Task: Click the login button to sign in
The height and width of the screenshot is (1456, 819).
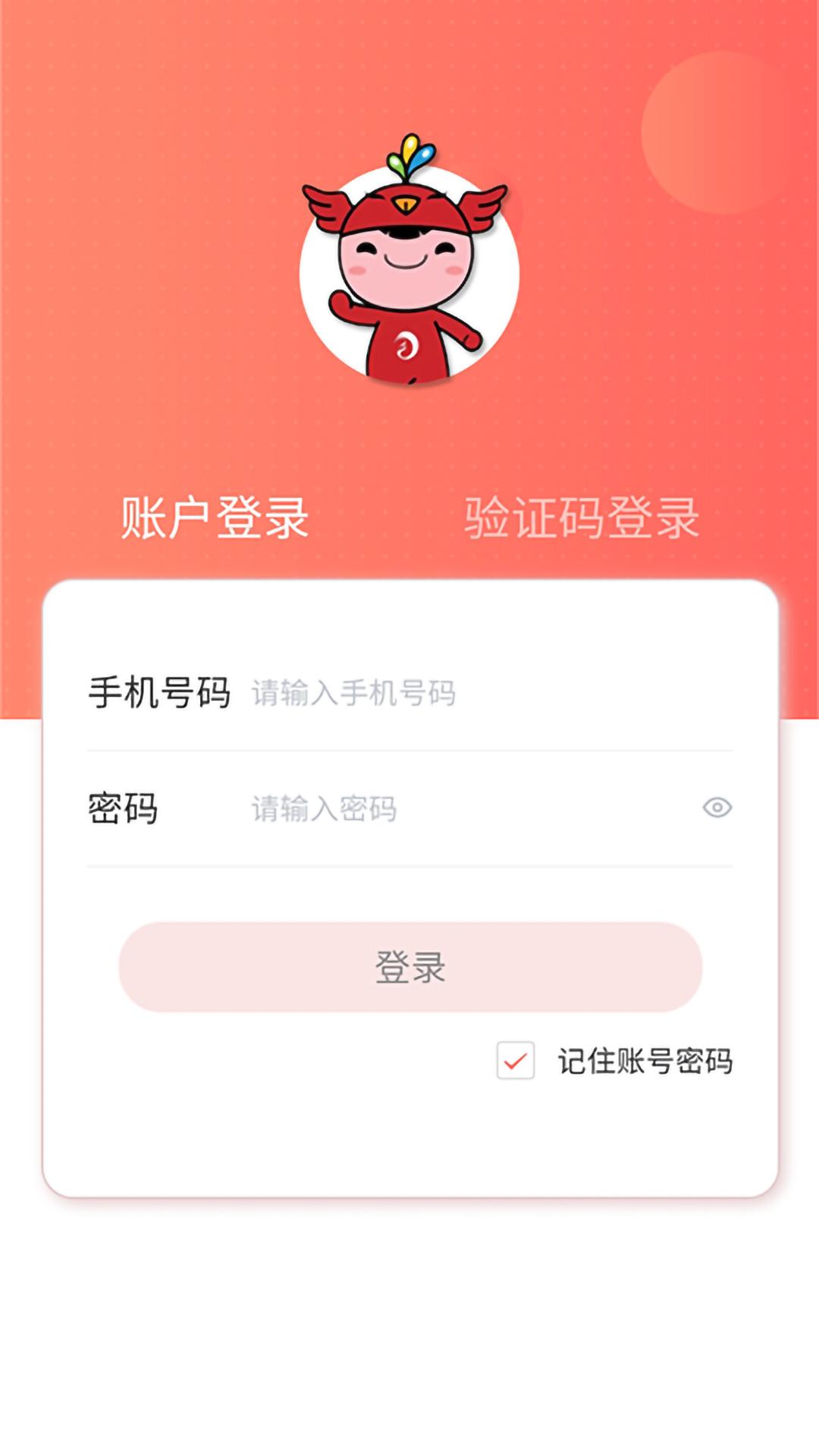Action: pos(409,966)
